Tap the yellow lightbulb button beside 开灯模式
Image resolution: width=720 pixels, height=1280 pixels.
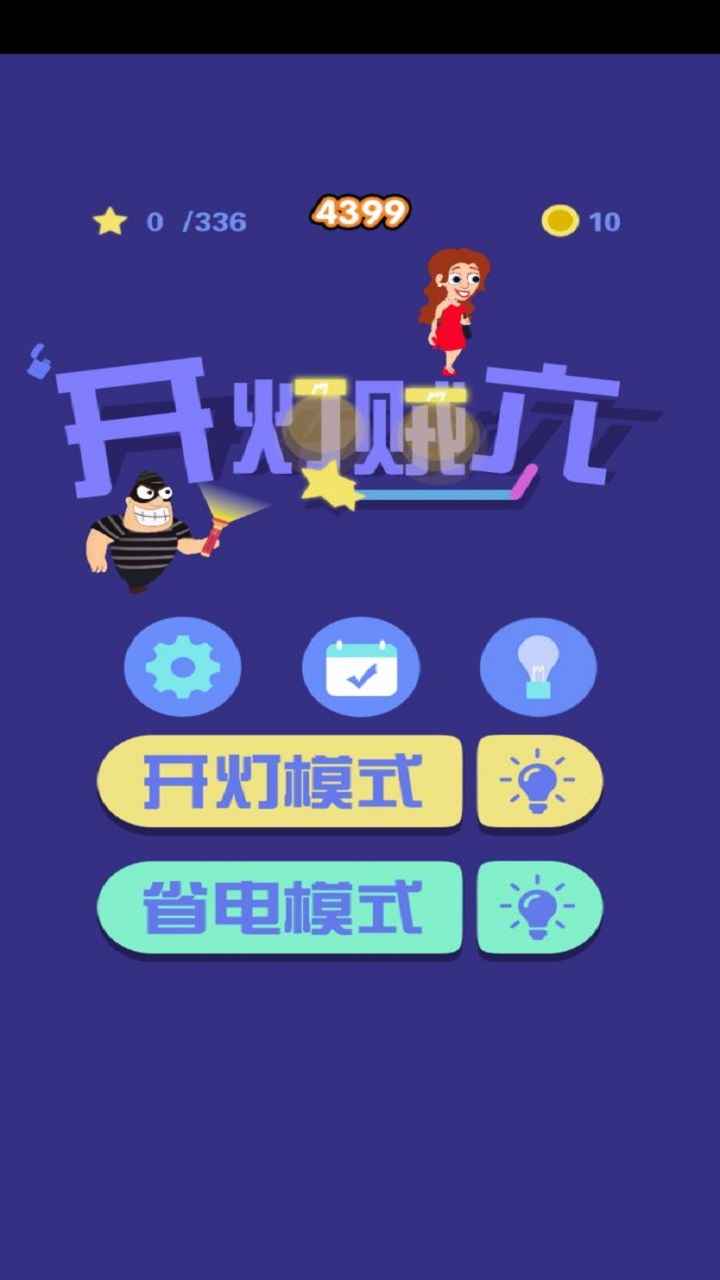click(x=540, y=782)
